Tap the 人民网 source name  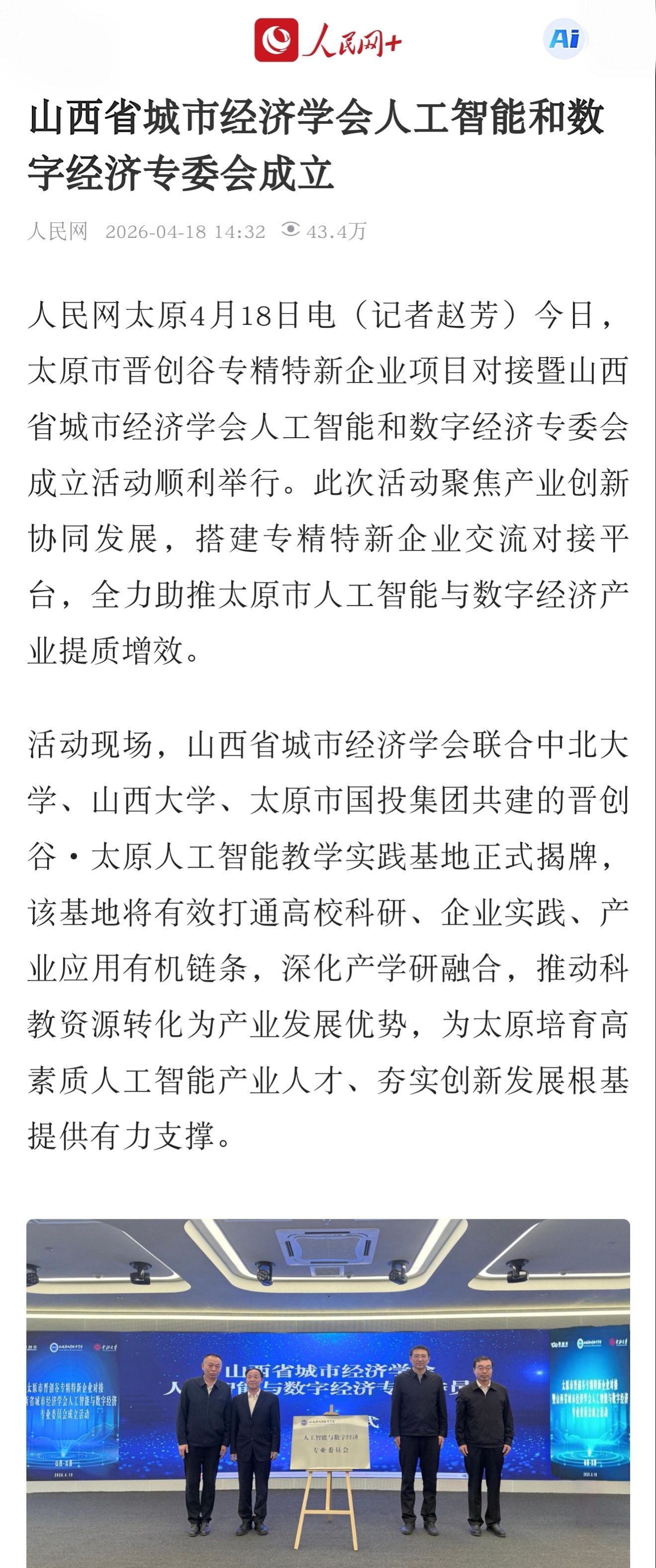[58, 231]
